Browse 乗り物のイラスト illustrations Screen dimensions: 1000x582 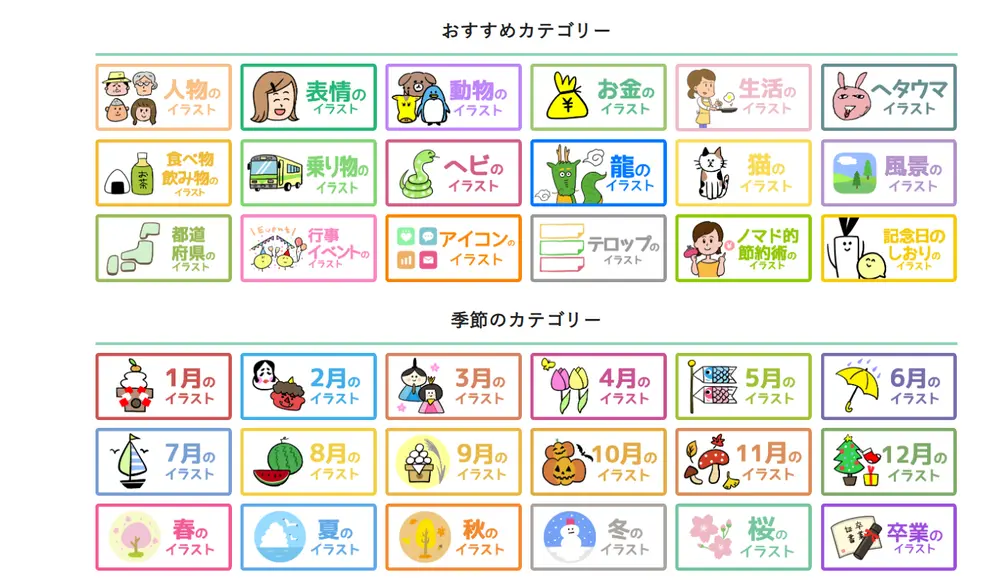(309, 172)
